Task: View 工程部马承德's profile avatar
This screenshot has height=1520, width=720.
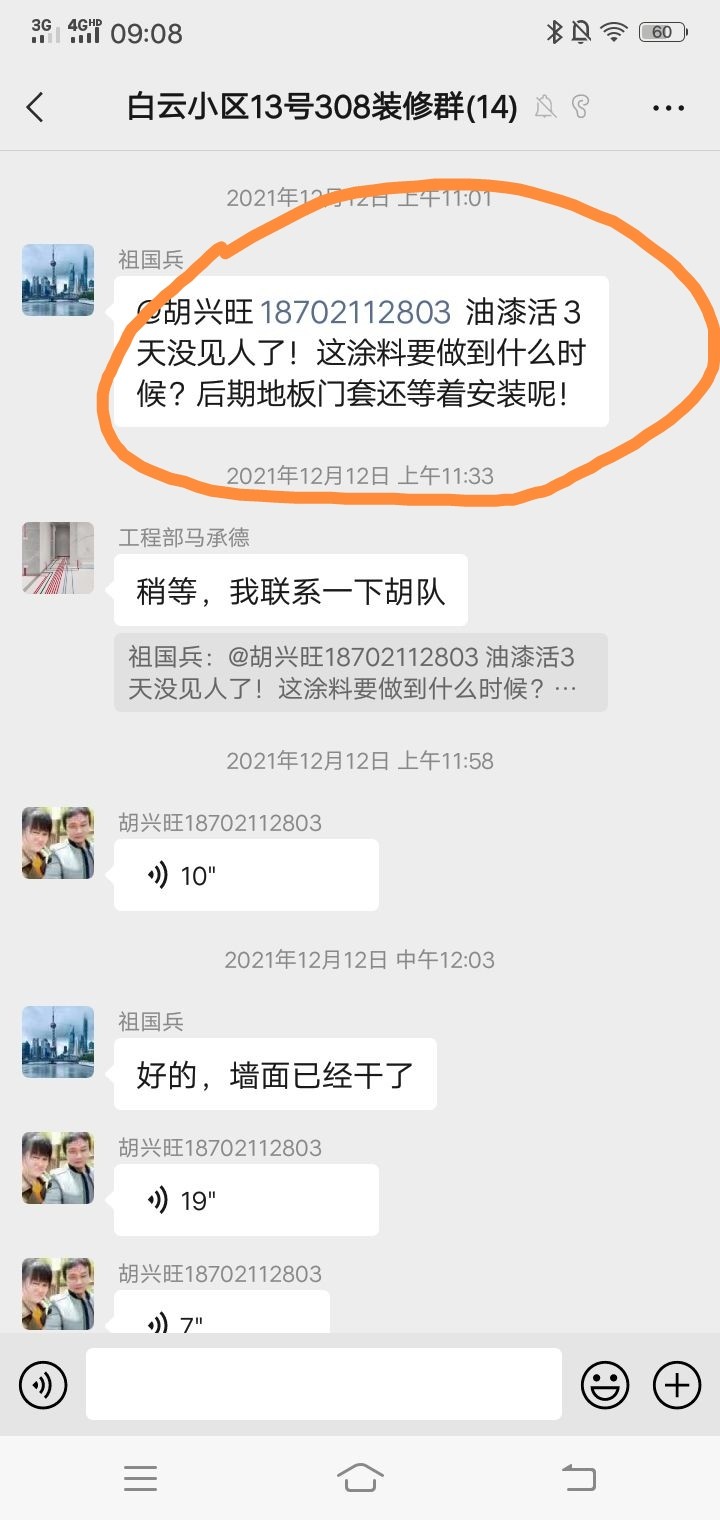Action: 58,558
